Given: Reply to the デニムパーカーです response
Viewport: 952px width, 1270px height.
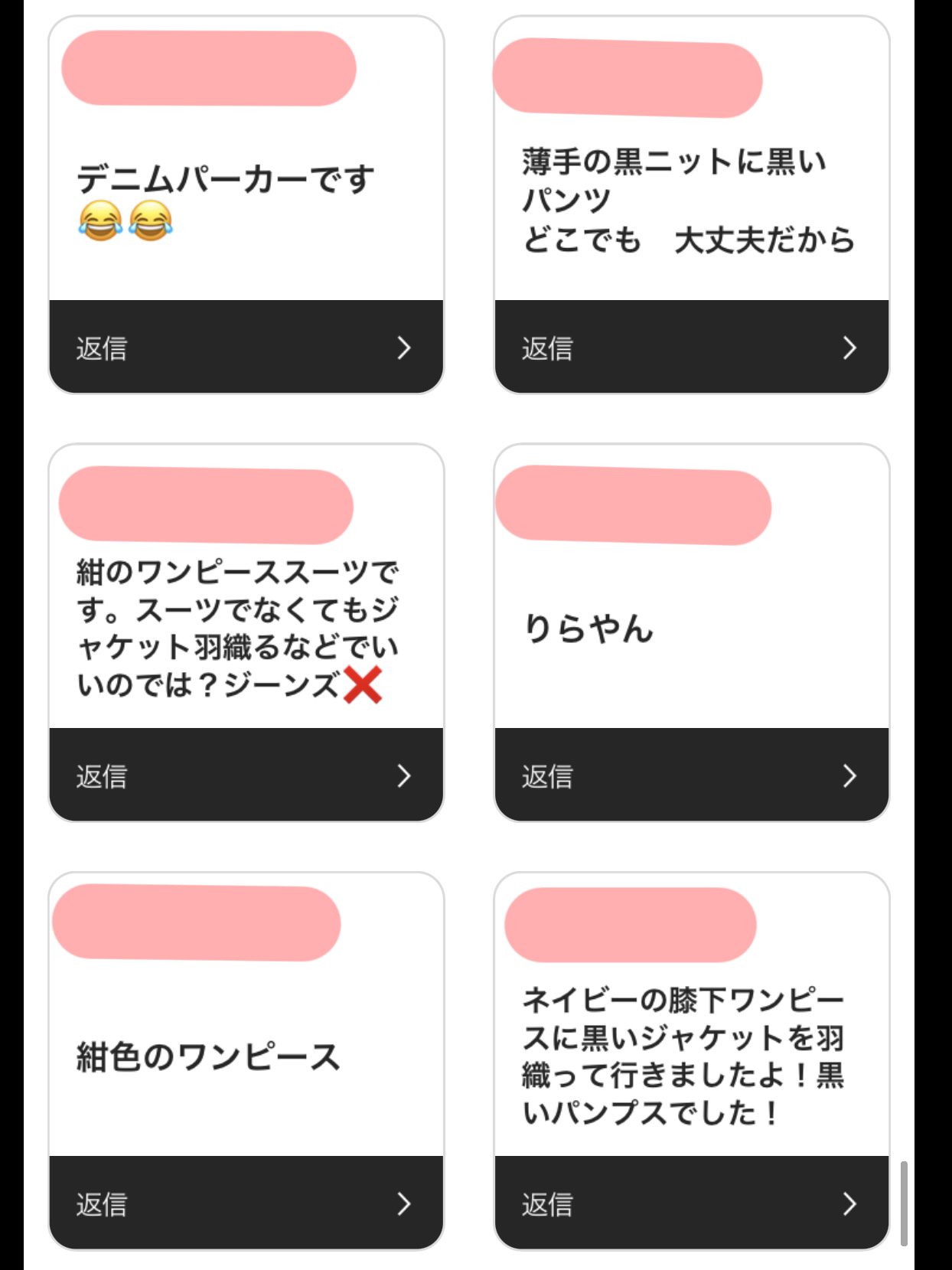Looking at the screenshot, I should click(x=246, y=348).
